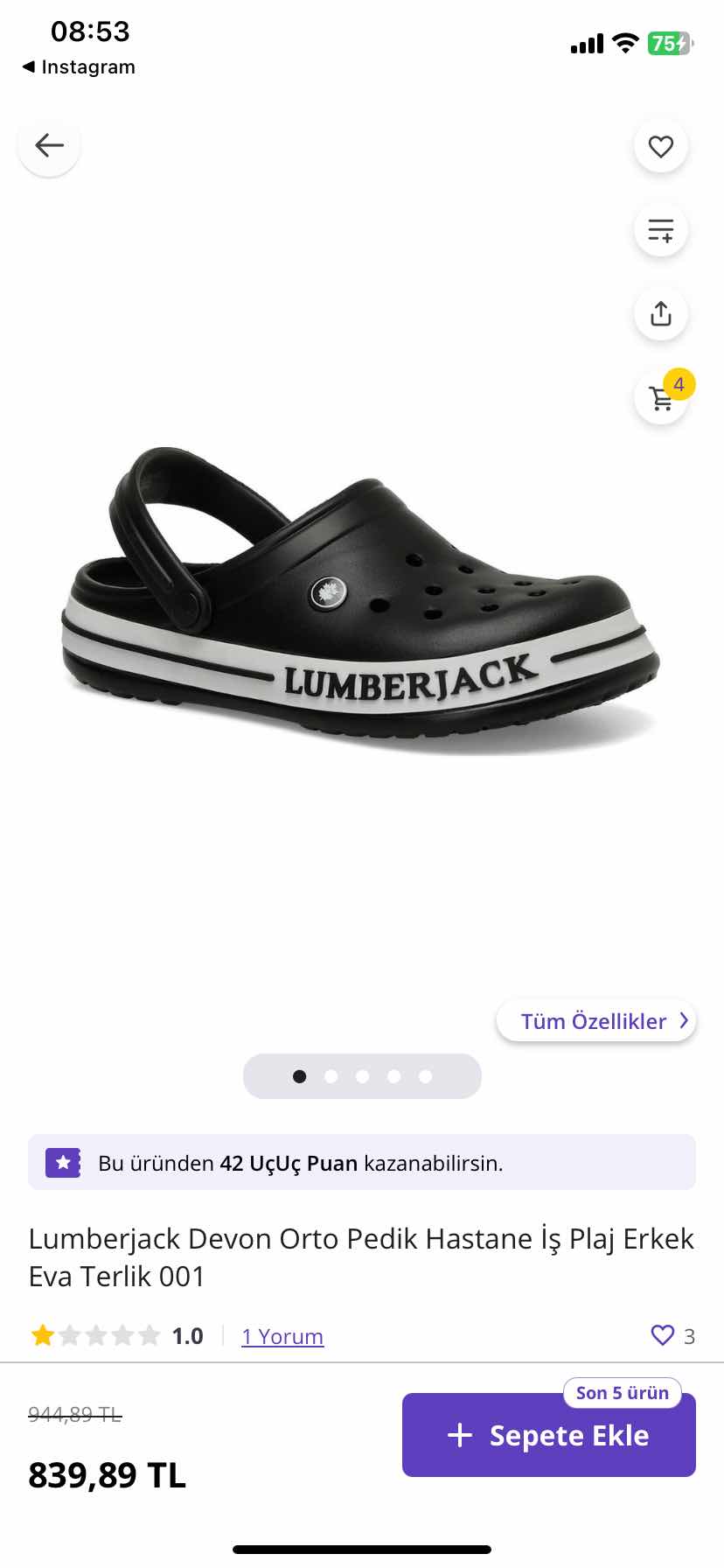Screen dimensions: 724x1568
Task: Add product to favorites with heart icon
Action: pos(660,146)
